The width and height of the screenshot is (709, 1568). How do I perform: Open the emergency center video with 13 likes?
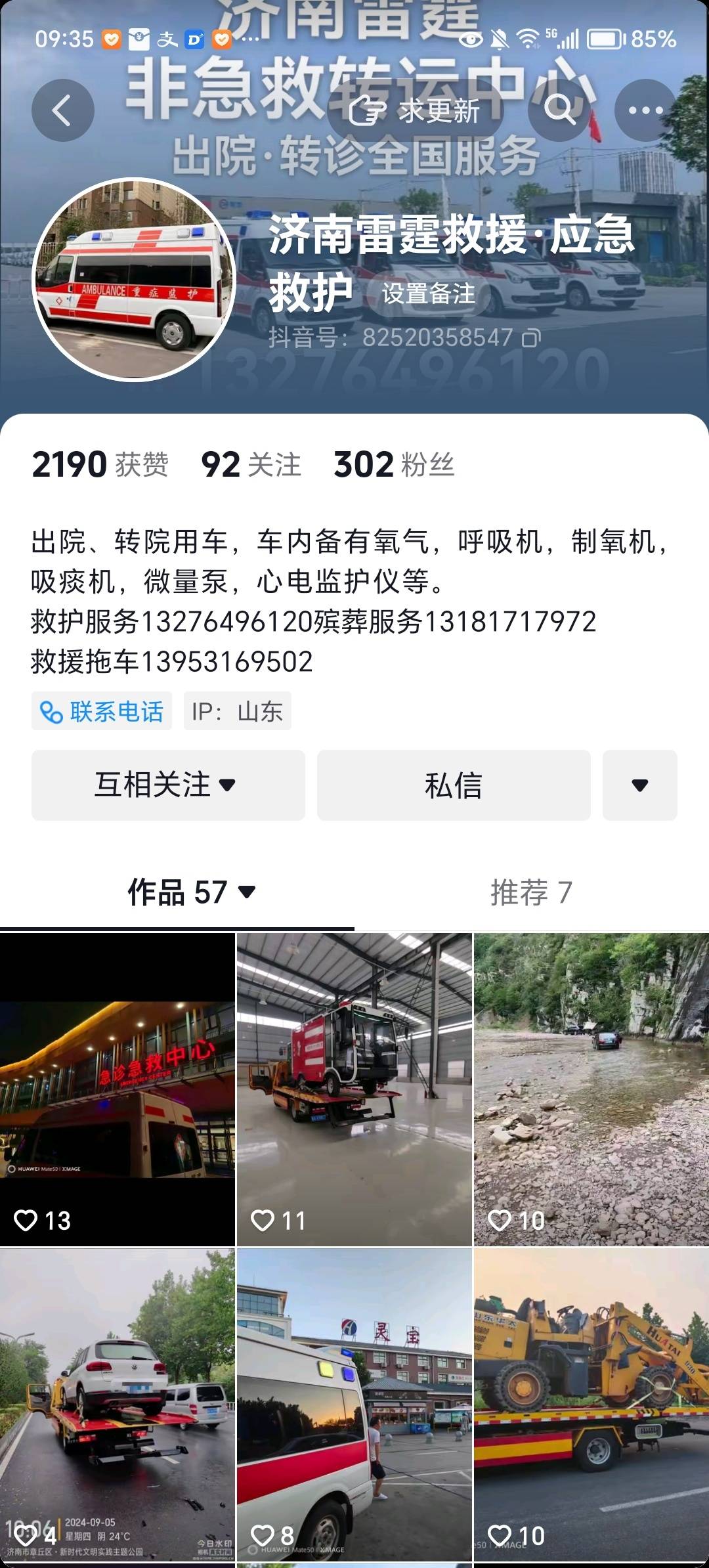point(118,1090)
